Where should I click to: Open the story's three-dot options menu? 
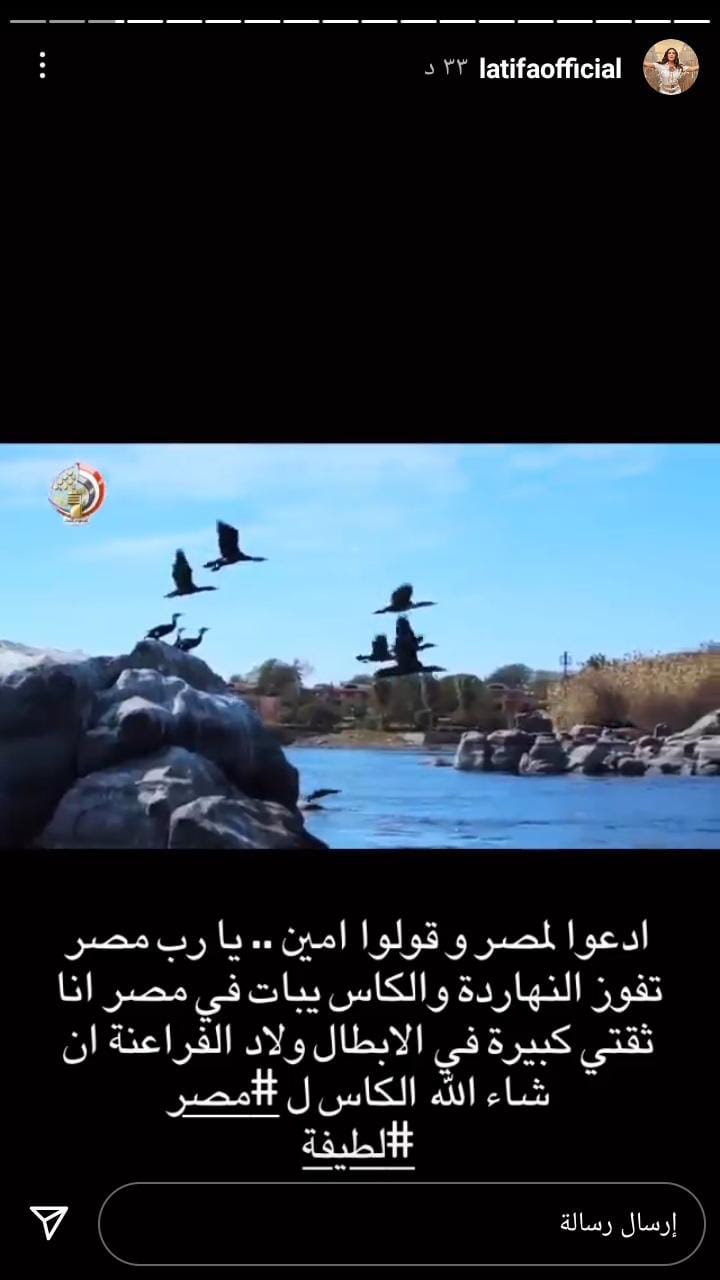[x=42, y=66]
